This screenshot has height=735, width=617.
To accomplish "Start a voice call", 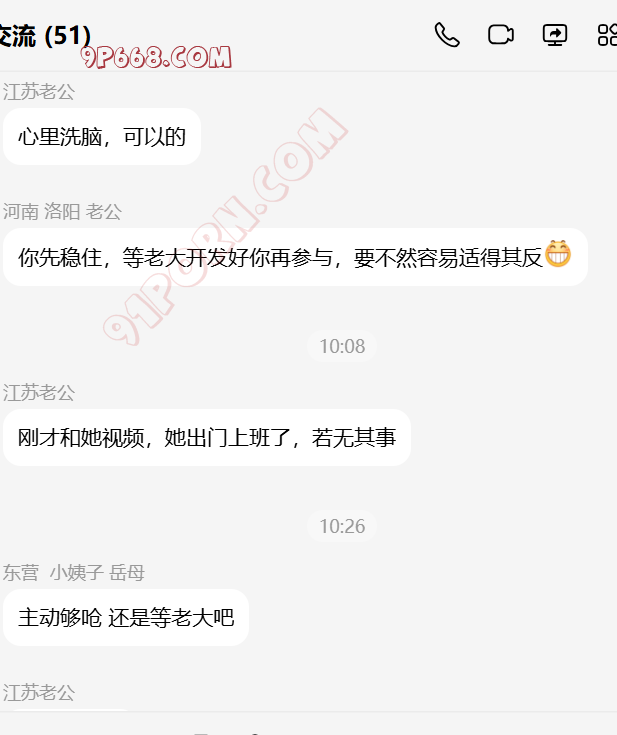I will (x=447, y=35).
